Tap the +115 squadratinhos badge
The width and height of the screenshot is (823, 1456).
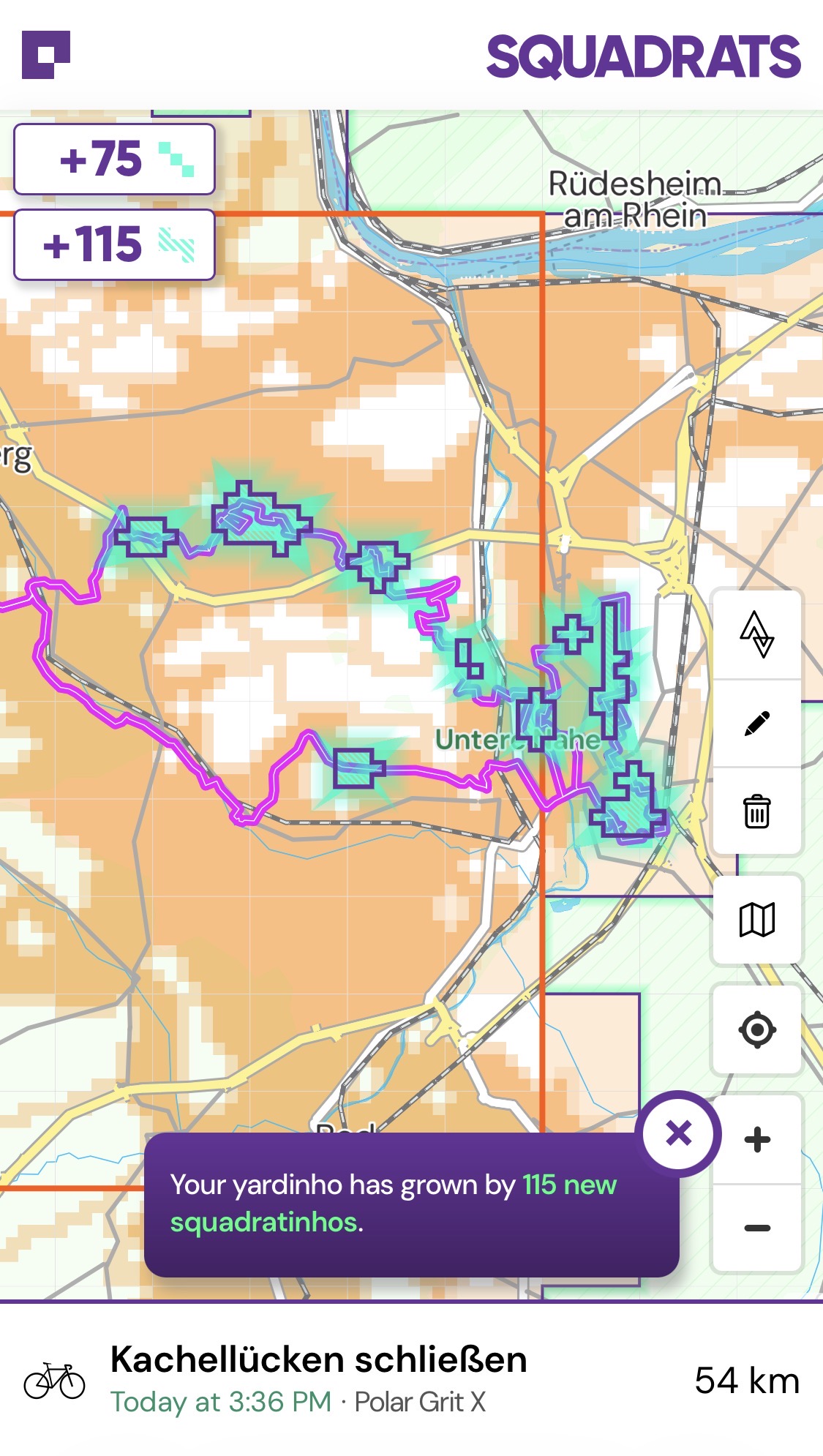pos(115,245)
